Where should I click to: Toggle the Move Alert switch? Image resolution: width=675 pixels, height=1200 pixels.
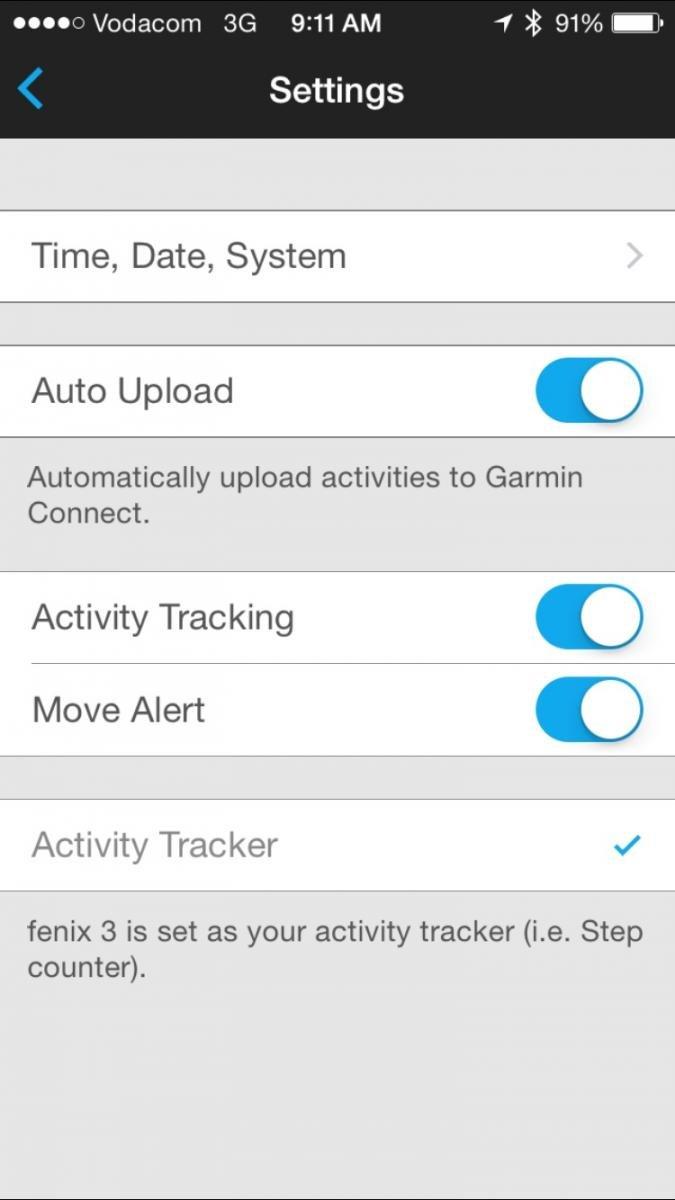click(x=588, y=710)
